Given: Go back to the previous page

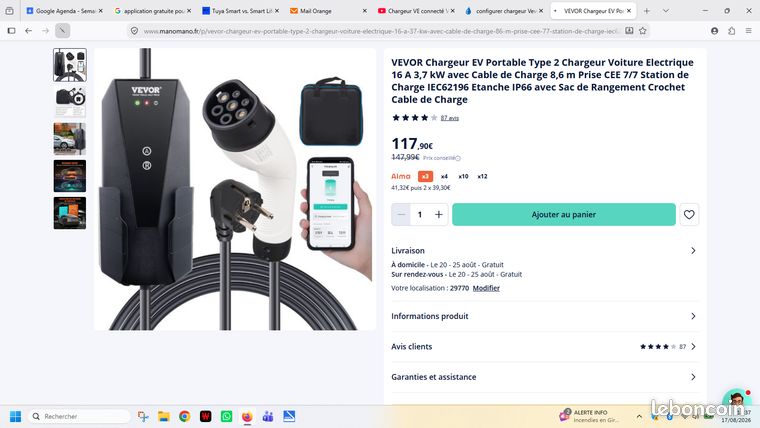Looking at the screenshot, I should [29, 31].
